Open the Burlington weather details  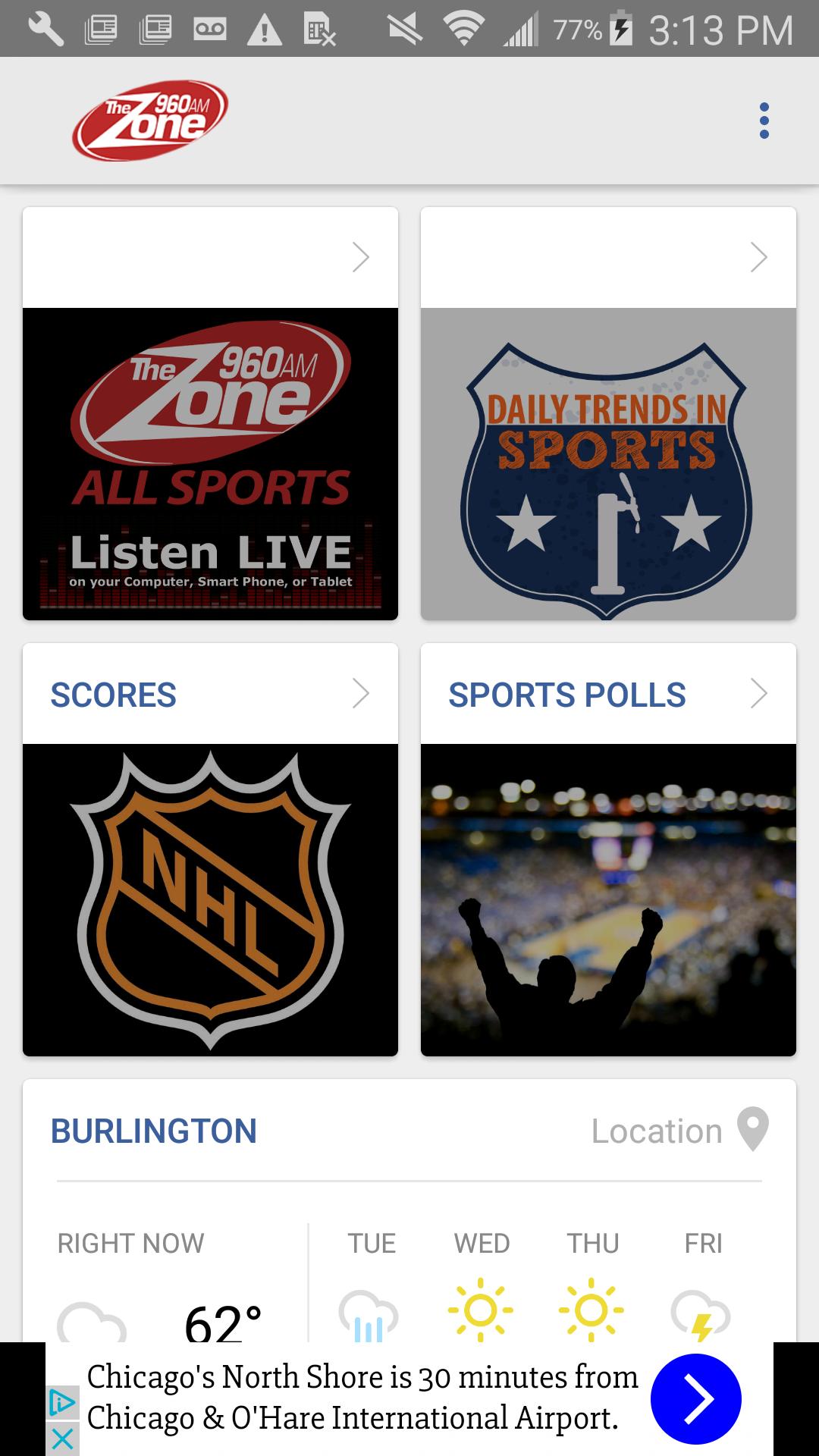pyautogui.click(x=154, y=1131)
